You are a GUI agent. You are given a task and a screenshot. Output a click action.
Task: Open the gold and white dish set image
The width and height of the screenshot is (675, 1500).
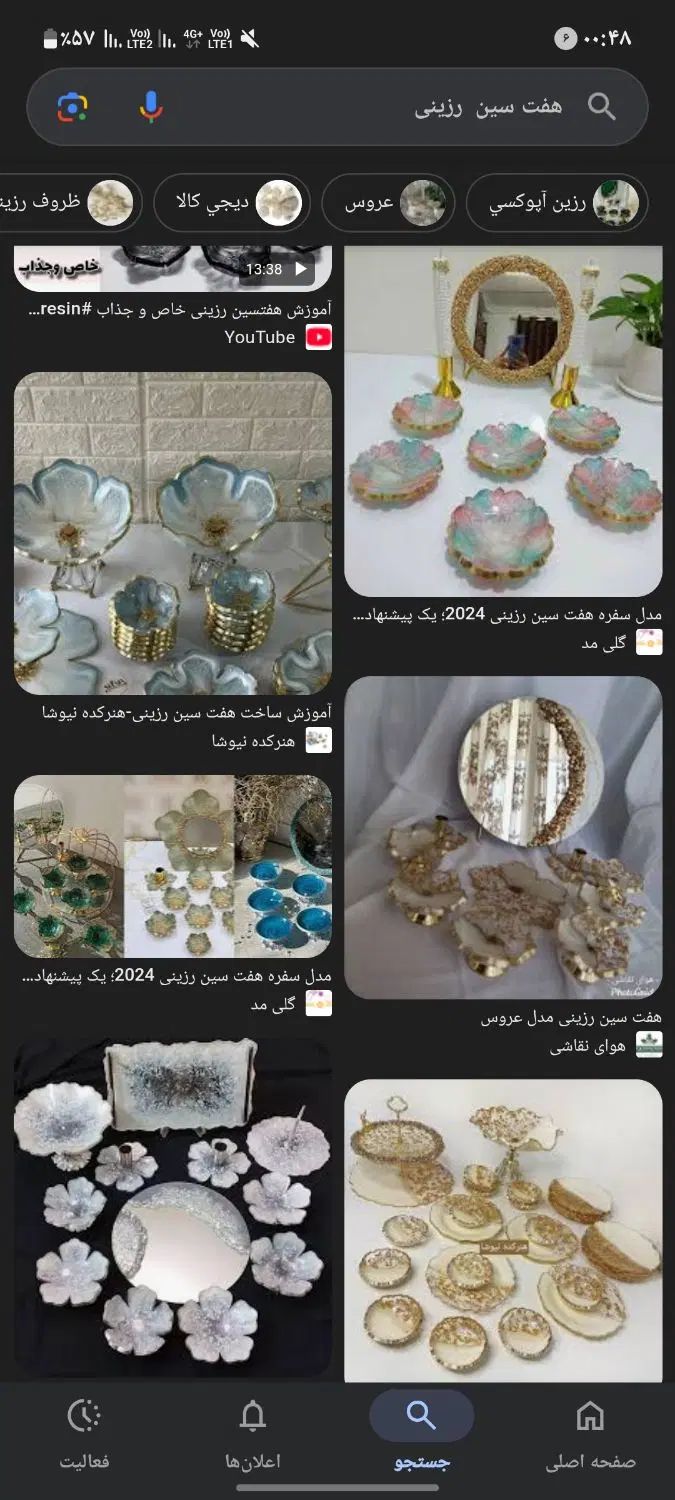pos(503,1230)
